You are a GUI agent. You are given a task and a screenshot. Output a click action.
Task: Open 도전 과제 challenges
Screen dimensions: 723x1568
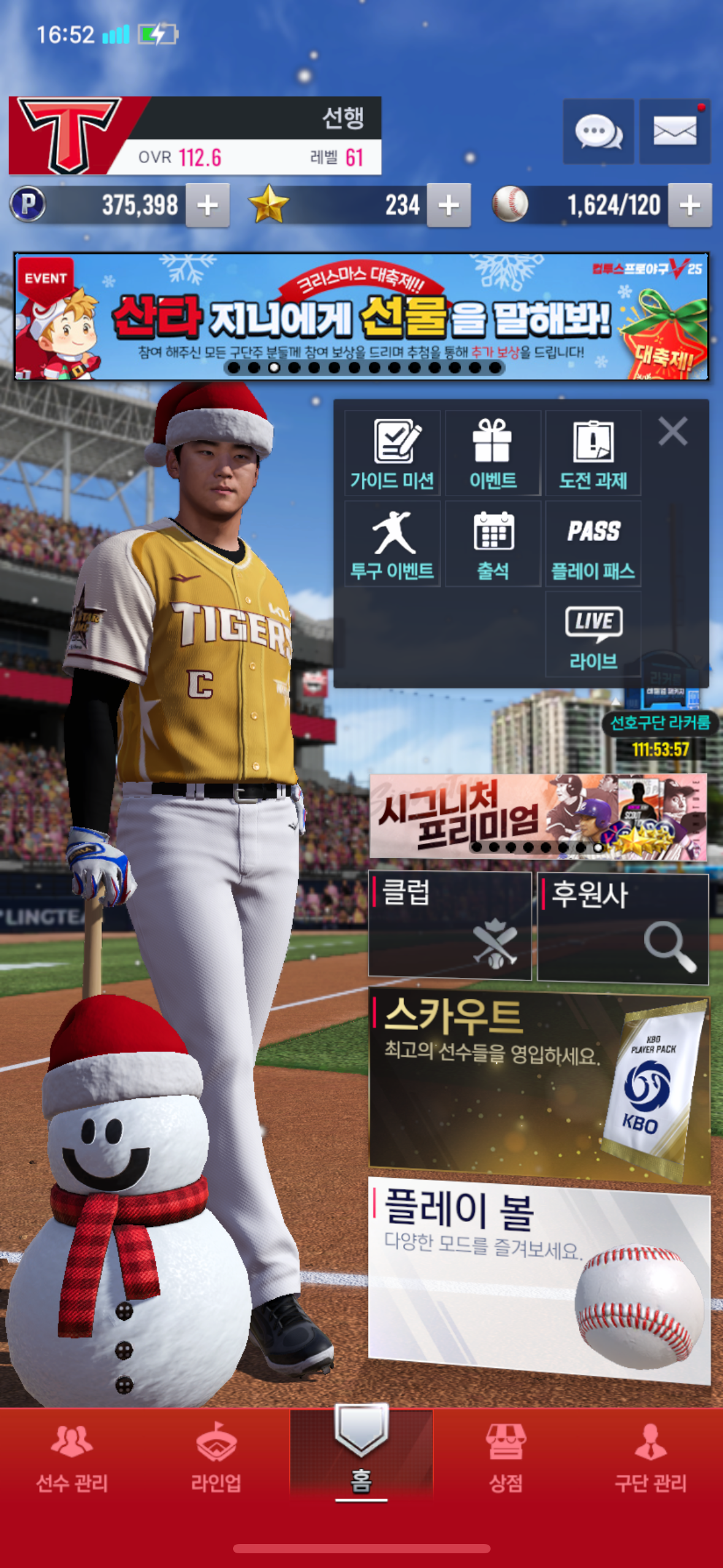(x=593, y=454)
